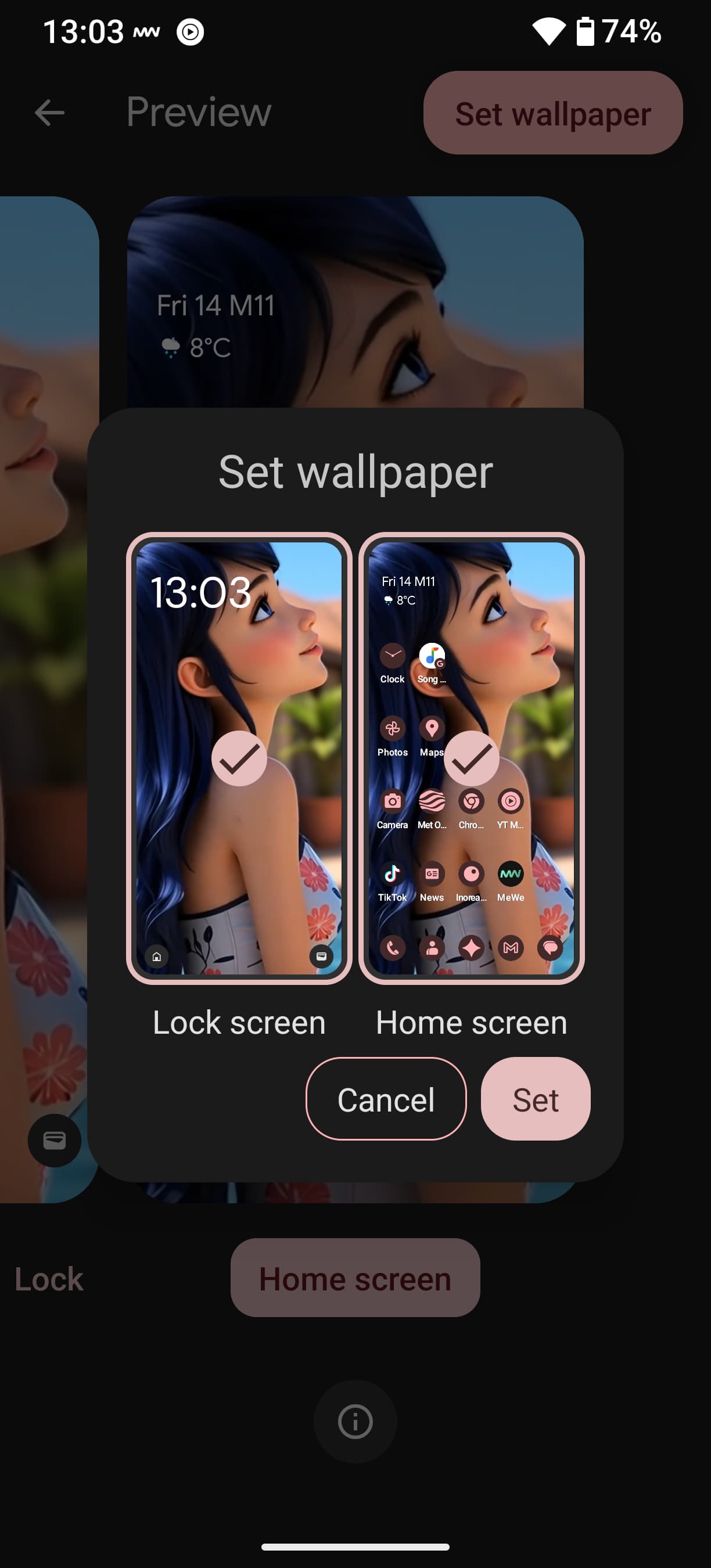The height and width of the screenshot is (1568, 711).
Task: Confirm with the Set button
Action: 535,1099
